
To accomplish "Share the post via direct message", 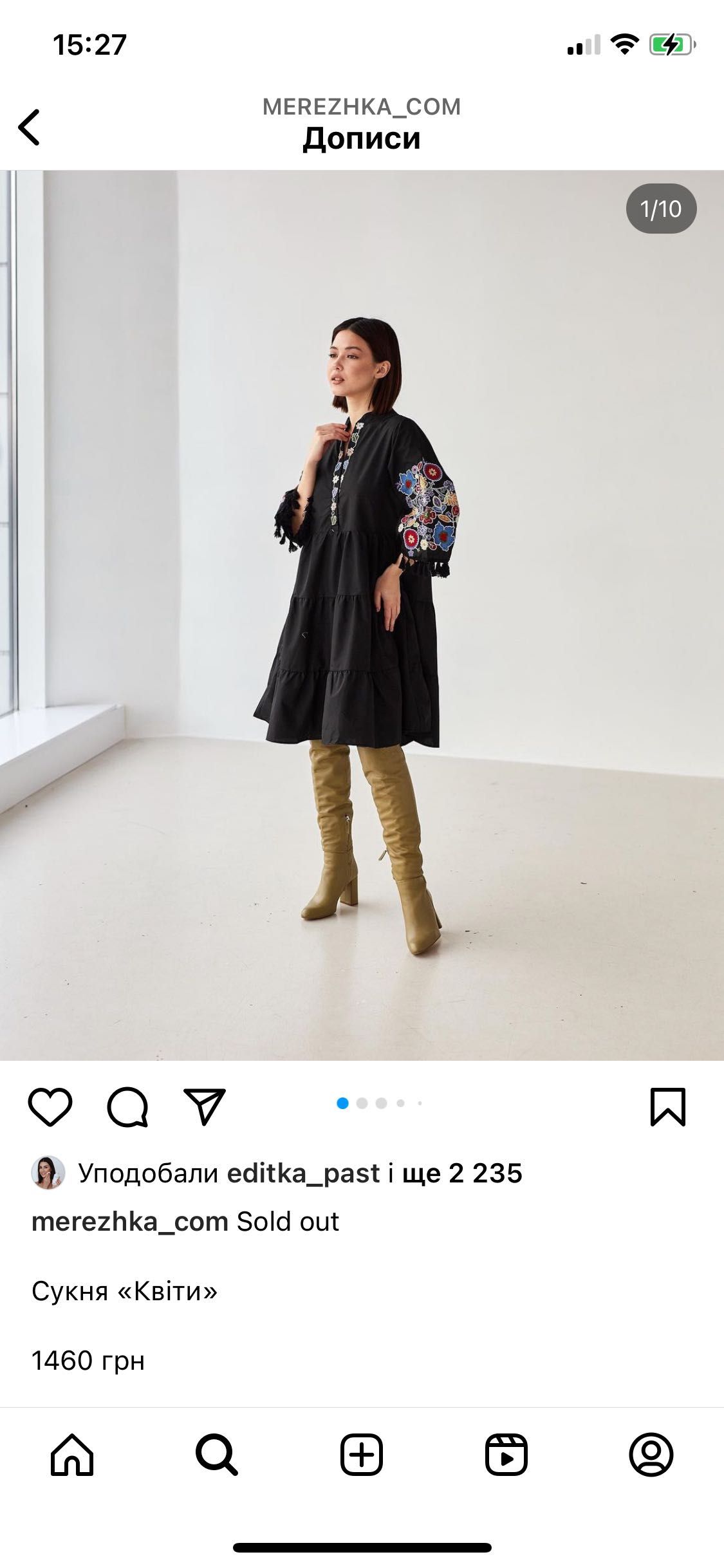I will click(x=205, y=1106).
